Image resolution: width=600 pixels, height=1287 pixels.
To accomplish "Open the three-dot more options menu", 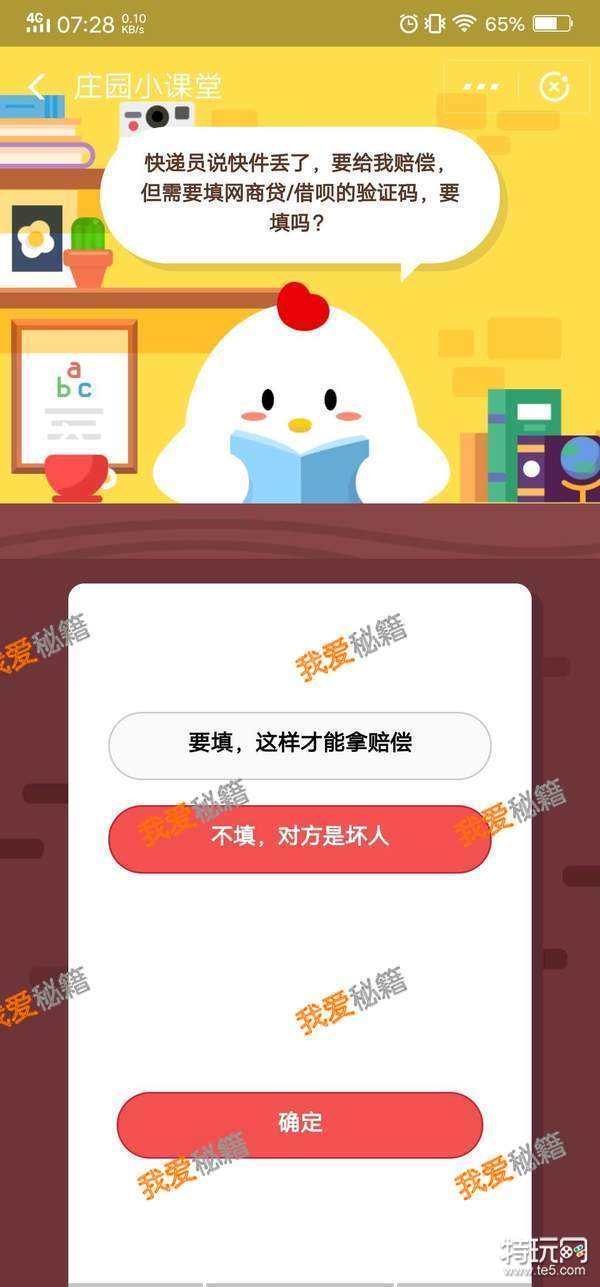I will click(x=480, y=87).
